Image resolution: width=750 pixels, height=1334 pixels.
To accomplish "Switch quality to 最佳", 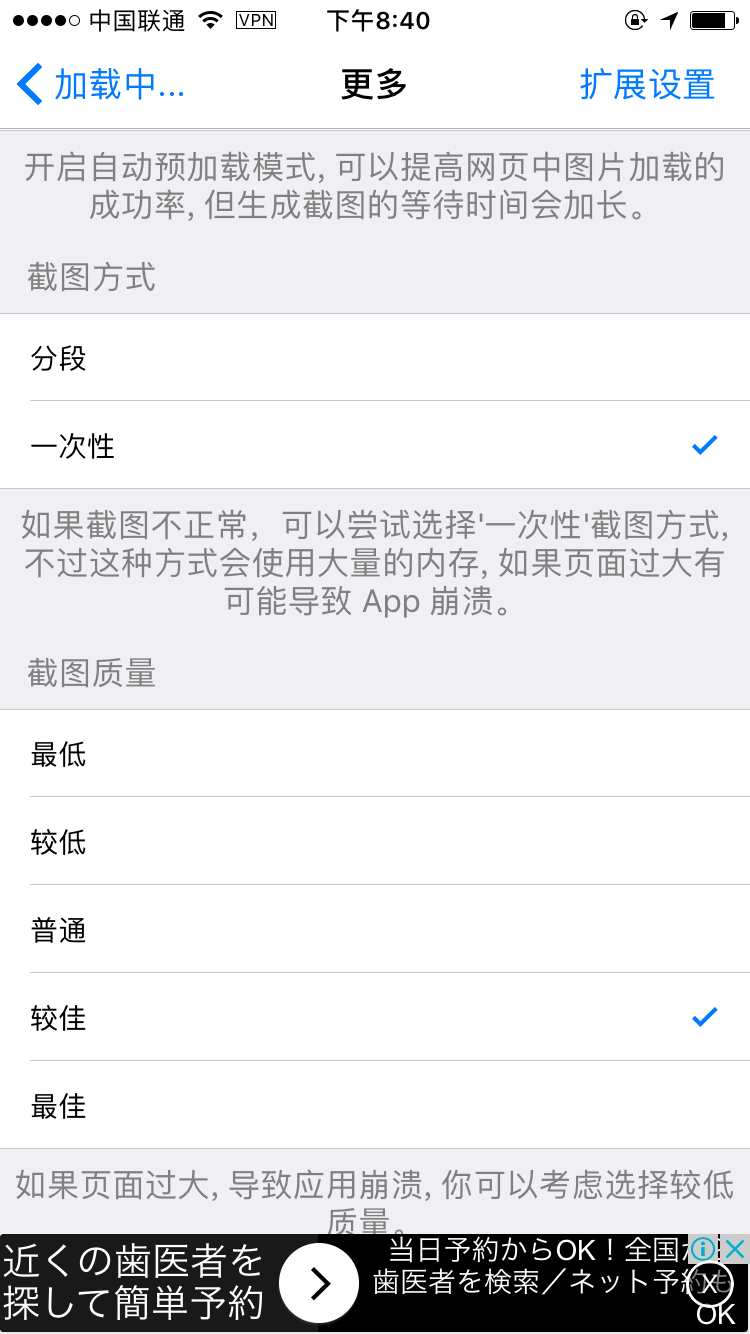I will pyautogui.click(x=375, y=1106).
